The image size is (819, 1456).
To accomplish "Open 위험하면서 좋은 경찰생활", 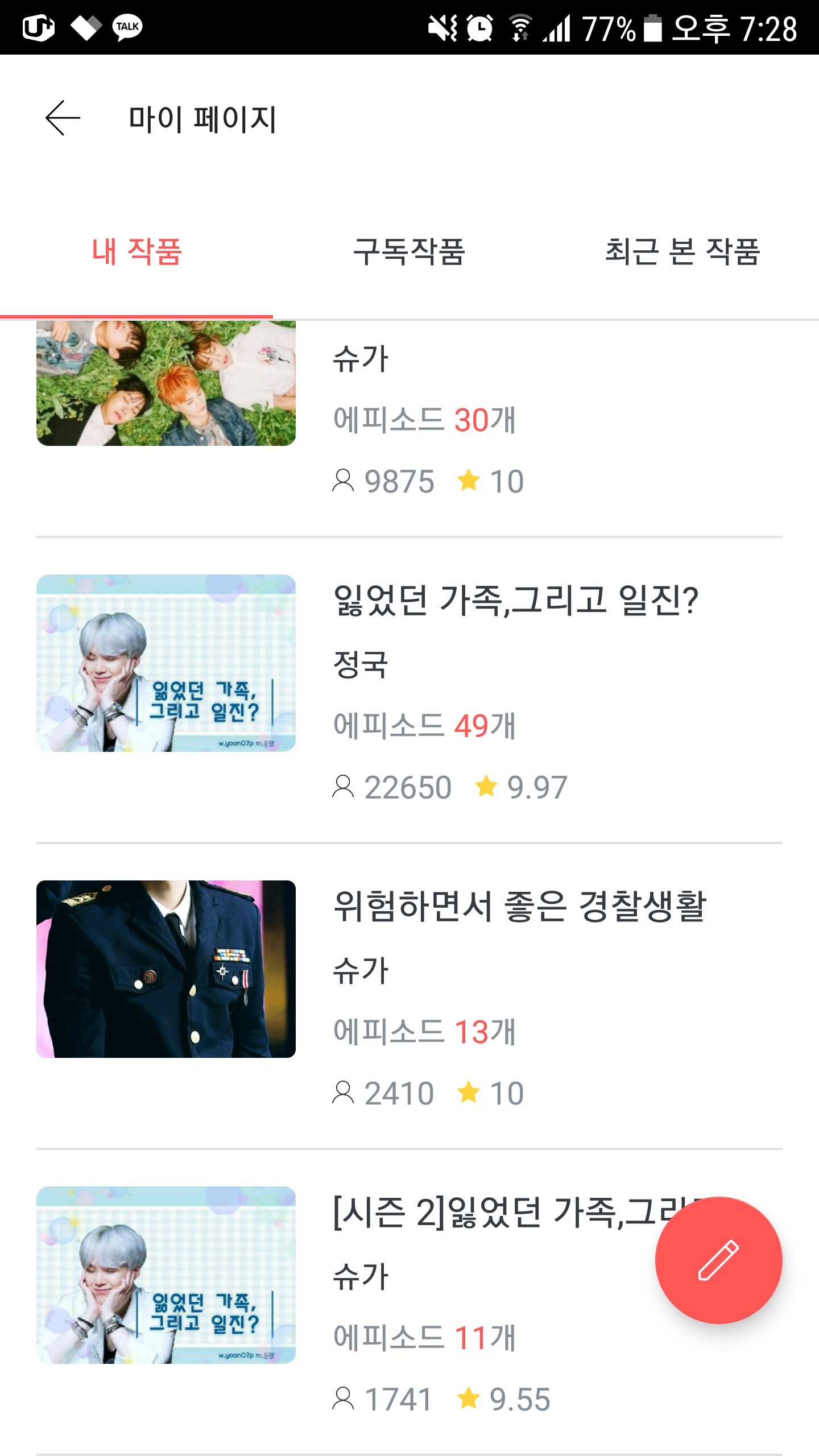I will [x=409, y=995].
